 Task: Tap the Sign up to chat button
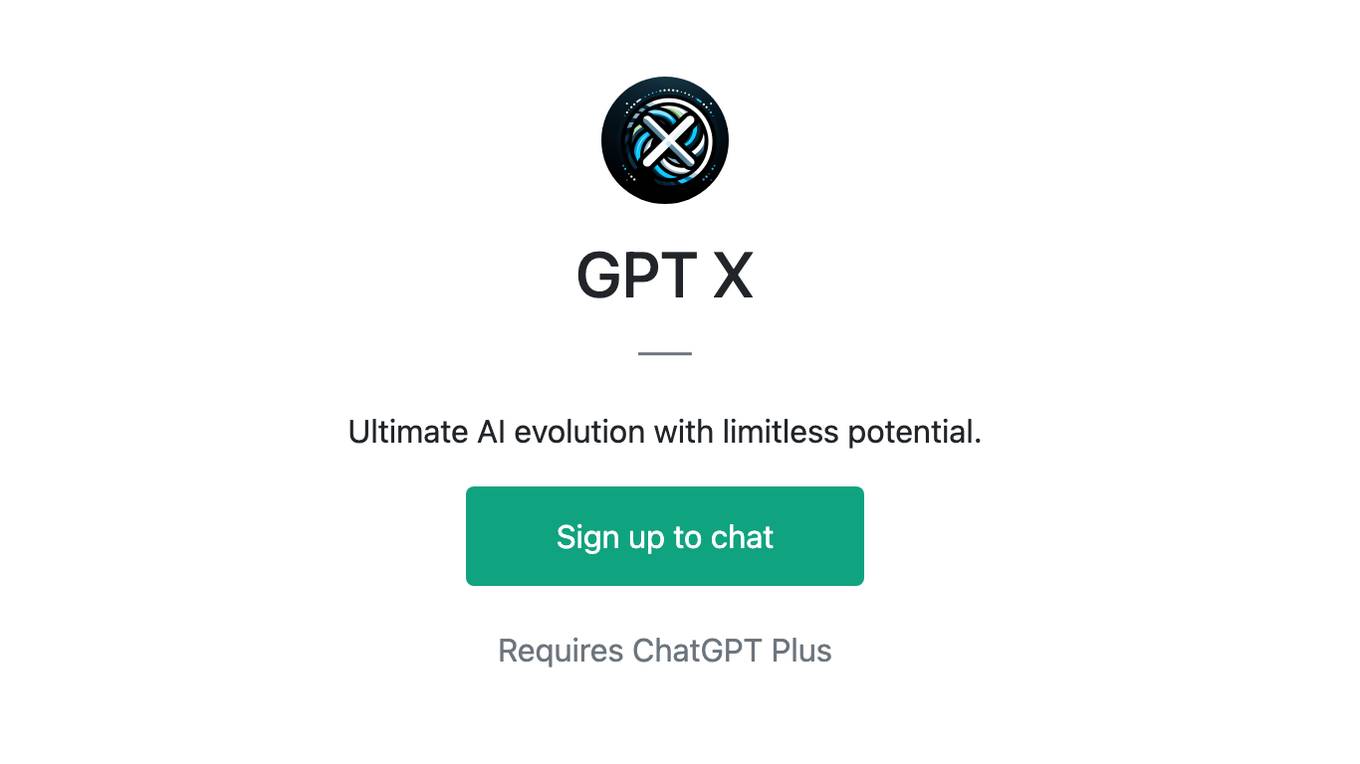[x=664, y=536]
